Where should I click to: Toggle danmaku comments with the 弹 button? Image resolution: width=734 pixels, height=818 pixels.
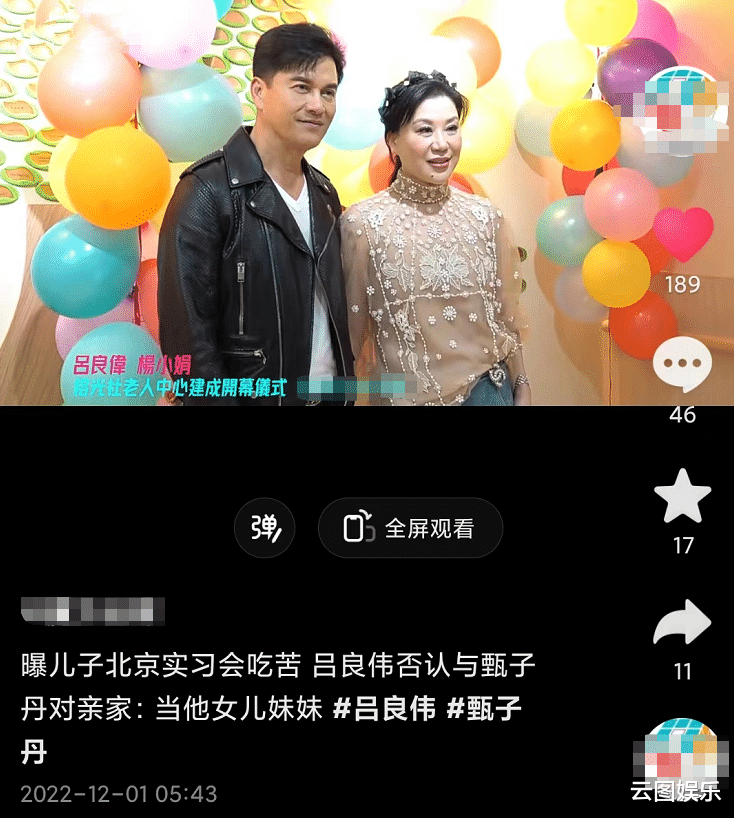264,528
